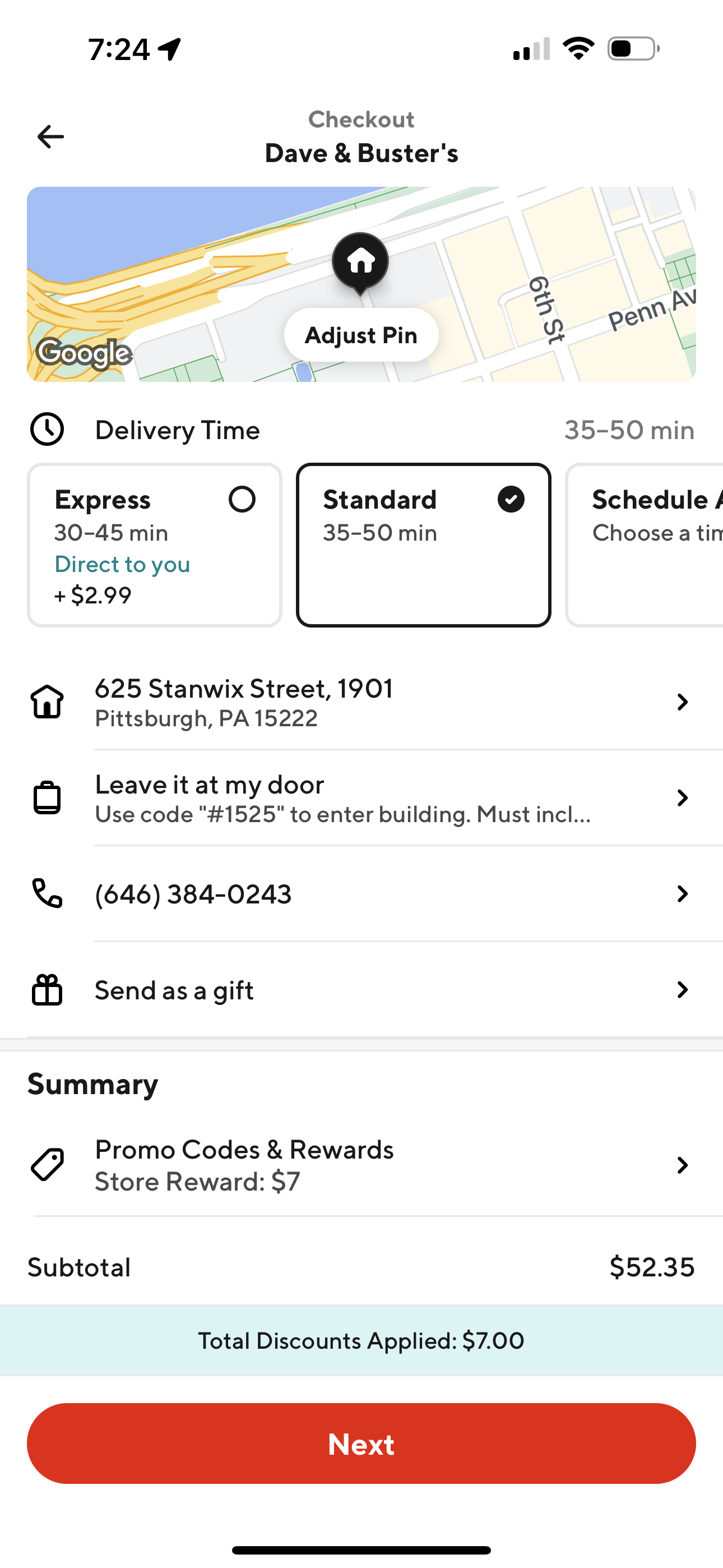Open the Leave it at my door instructions
The height and width of the screenshot is (1568, 723).
tap(682, 797)
